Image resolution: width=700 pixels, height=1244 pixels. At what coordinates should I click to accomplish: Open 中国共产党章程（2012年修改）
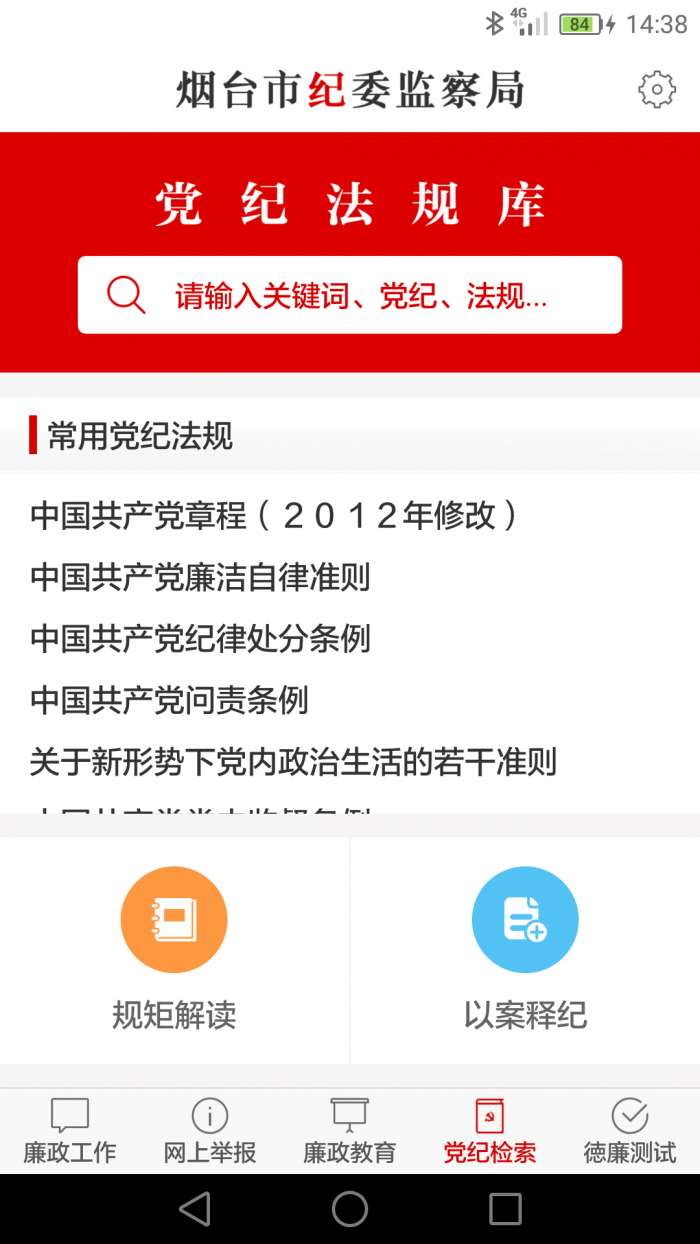point(275,516)
